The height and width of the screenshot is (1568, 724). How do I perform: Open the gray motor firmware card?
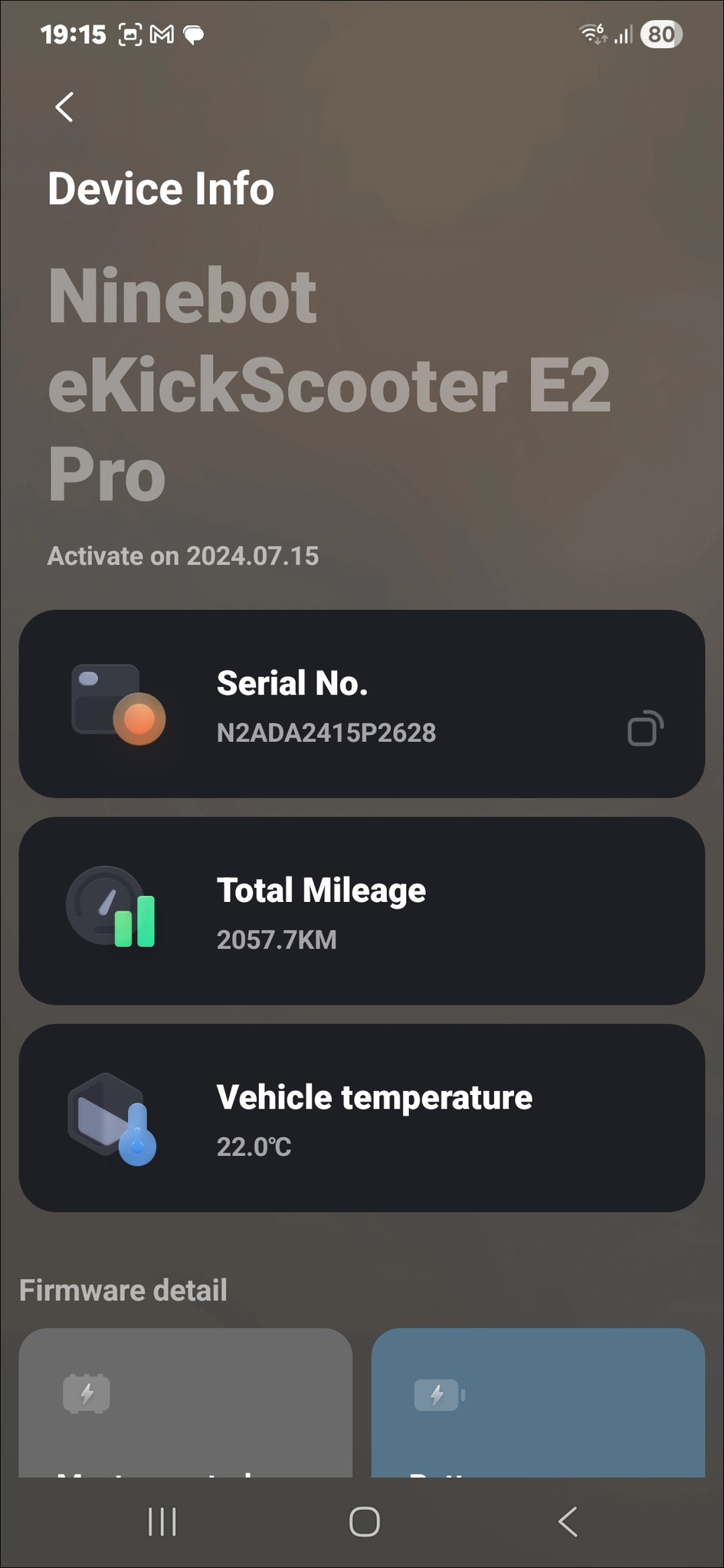click(185, 1403)
